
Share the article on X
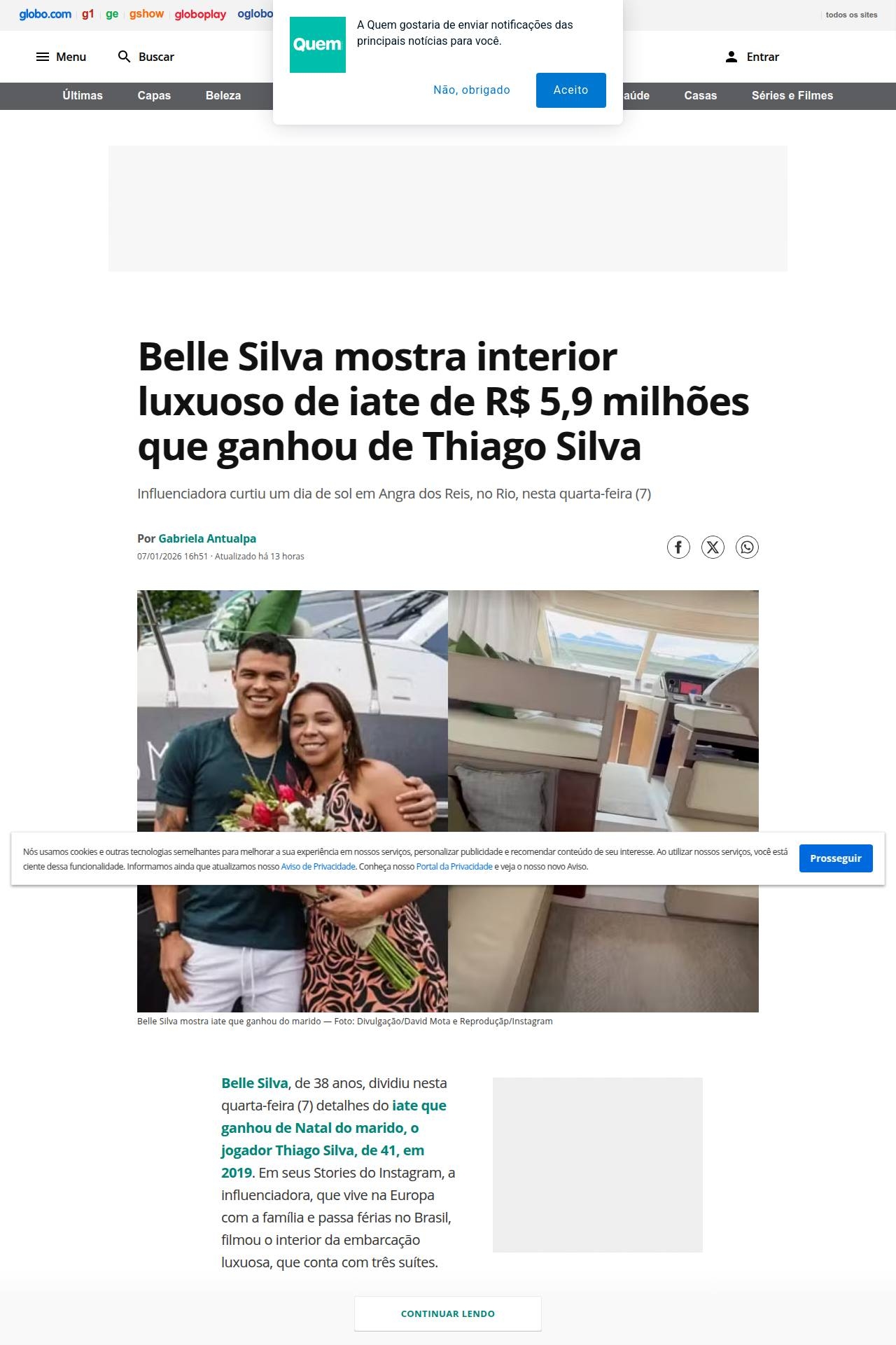(713, 547)
